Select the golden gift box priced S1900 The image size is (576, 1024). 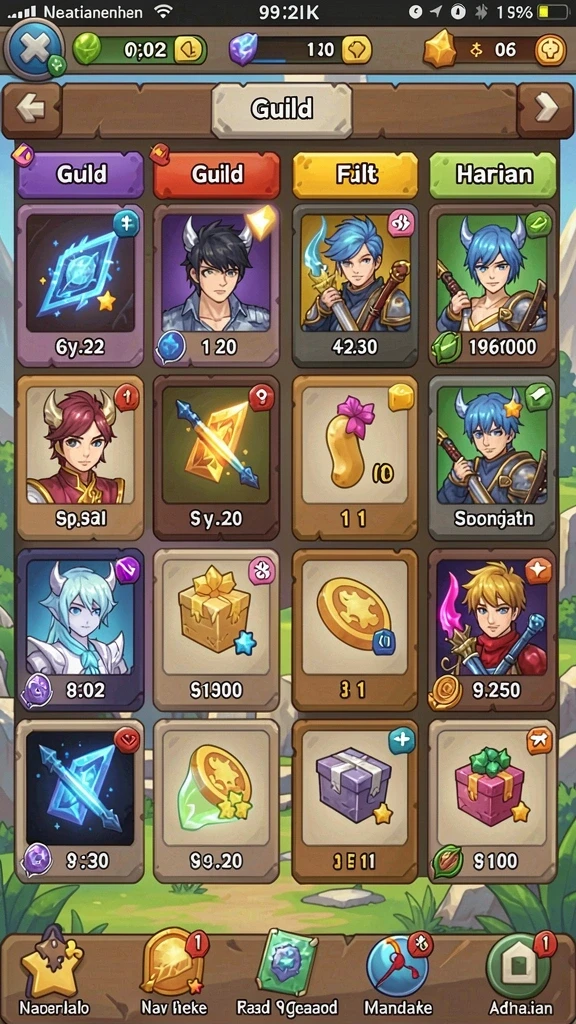tap(216, 630)
